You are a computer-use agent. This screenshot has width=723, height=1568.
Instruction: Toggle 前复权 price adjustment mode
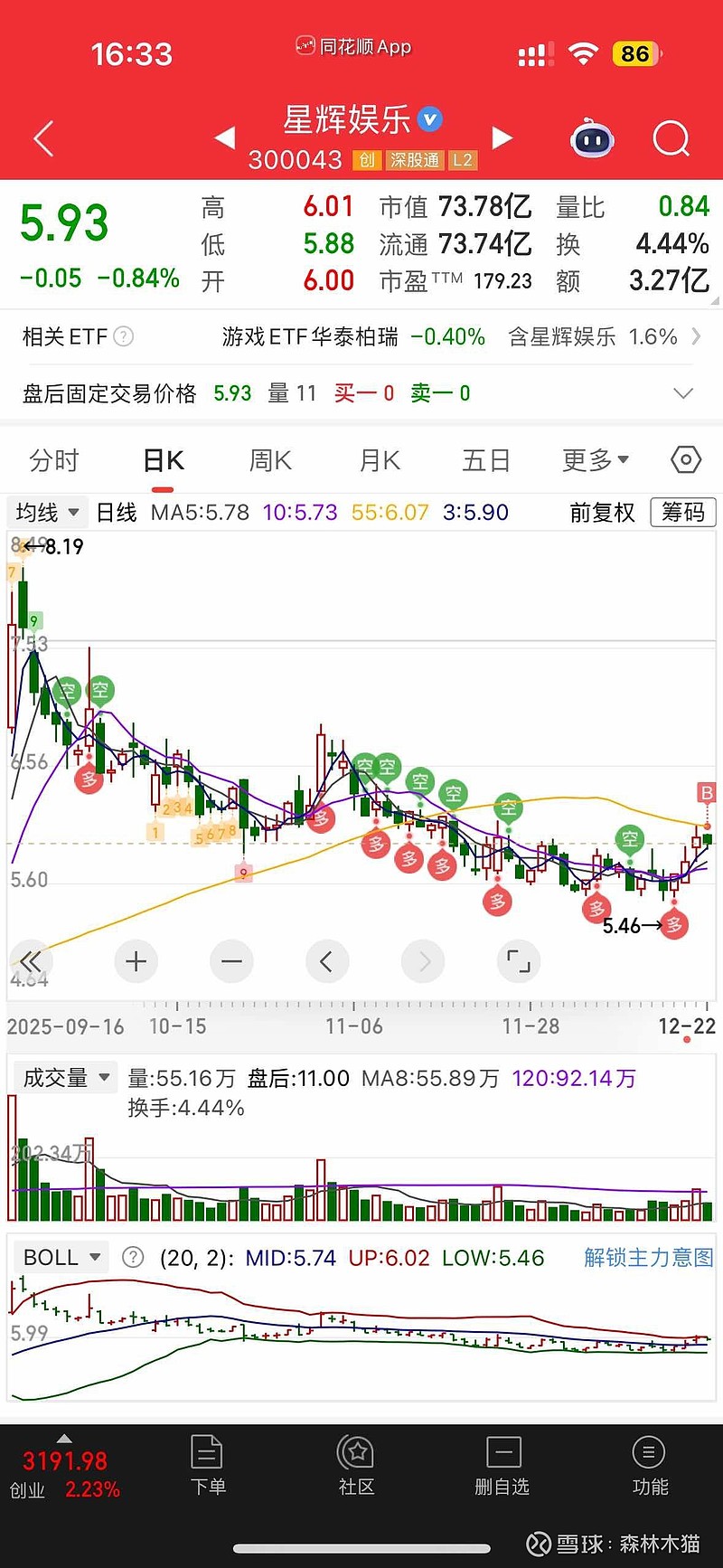(600, 512)
